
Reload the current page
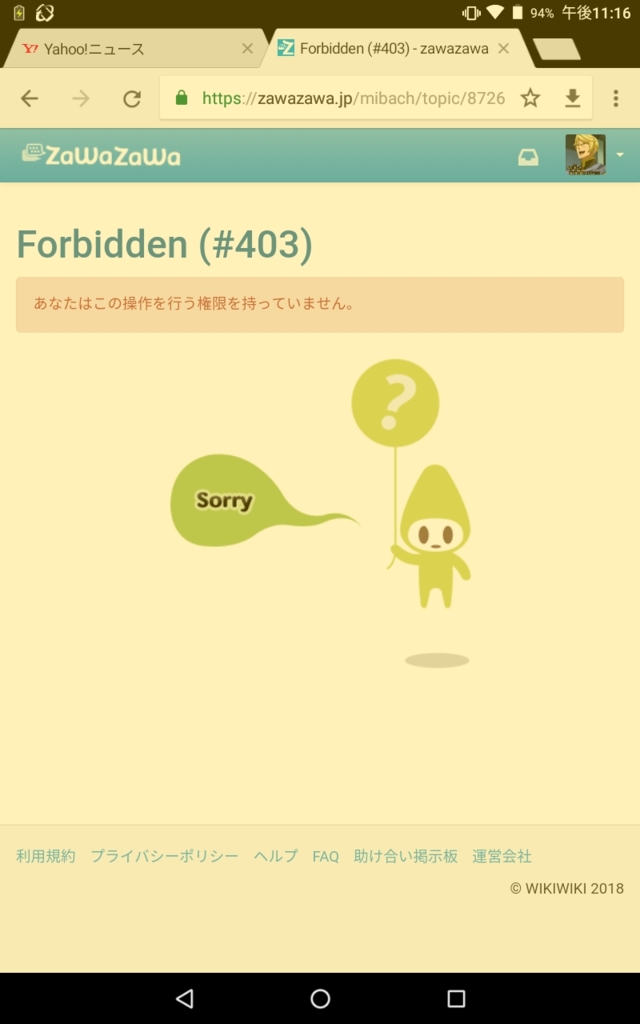click(x=132, y=99)
